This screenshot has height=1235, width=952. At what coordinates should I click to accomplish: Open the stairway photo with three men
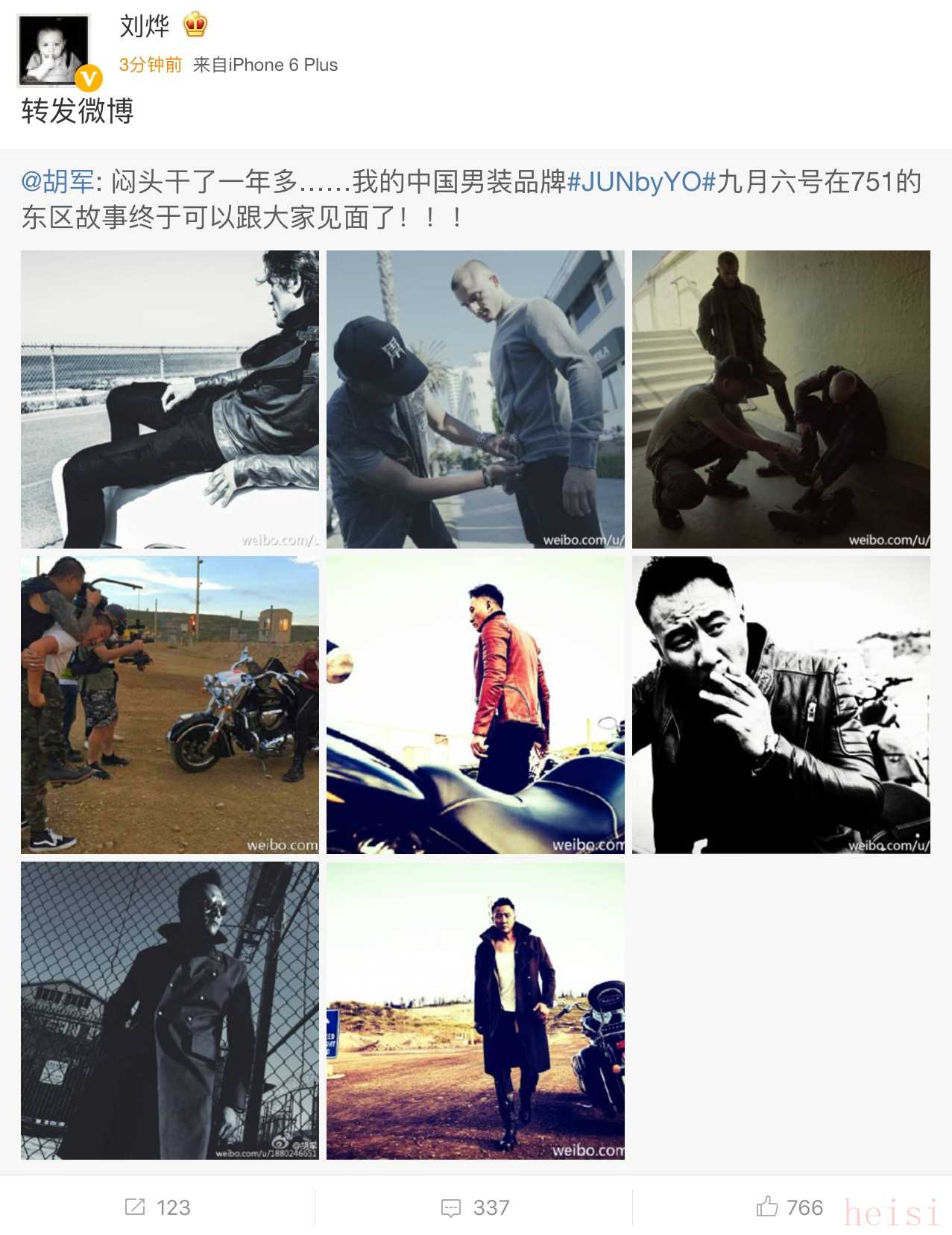781,399
